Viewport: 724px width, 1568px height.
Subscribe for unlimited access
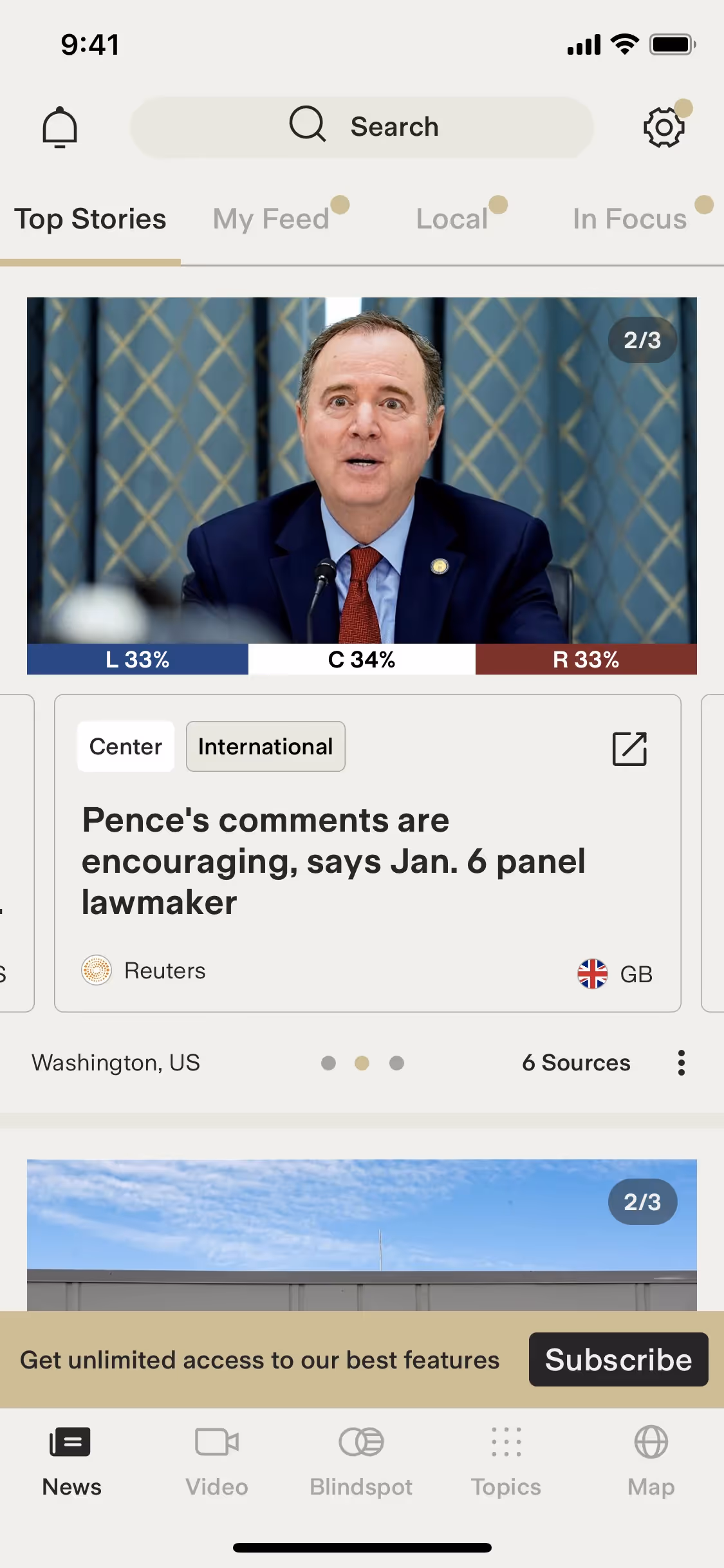(618, 1359)
